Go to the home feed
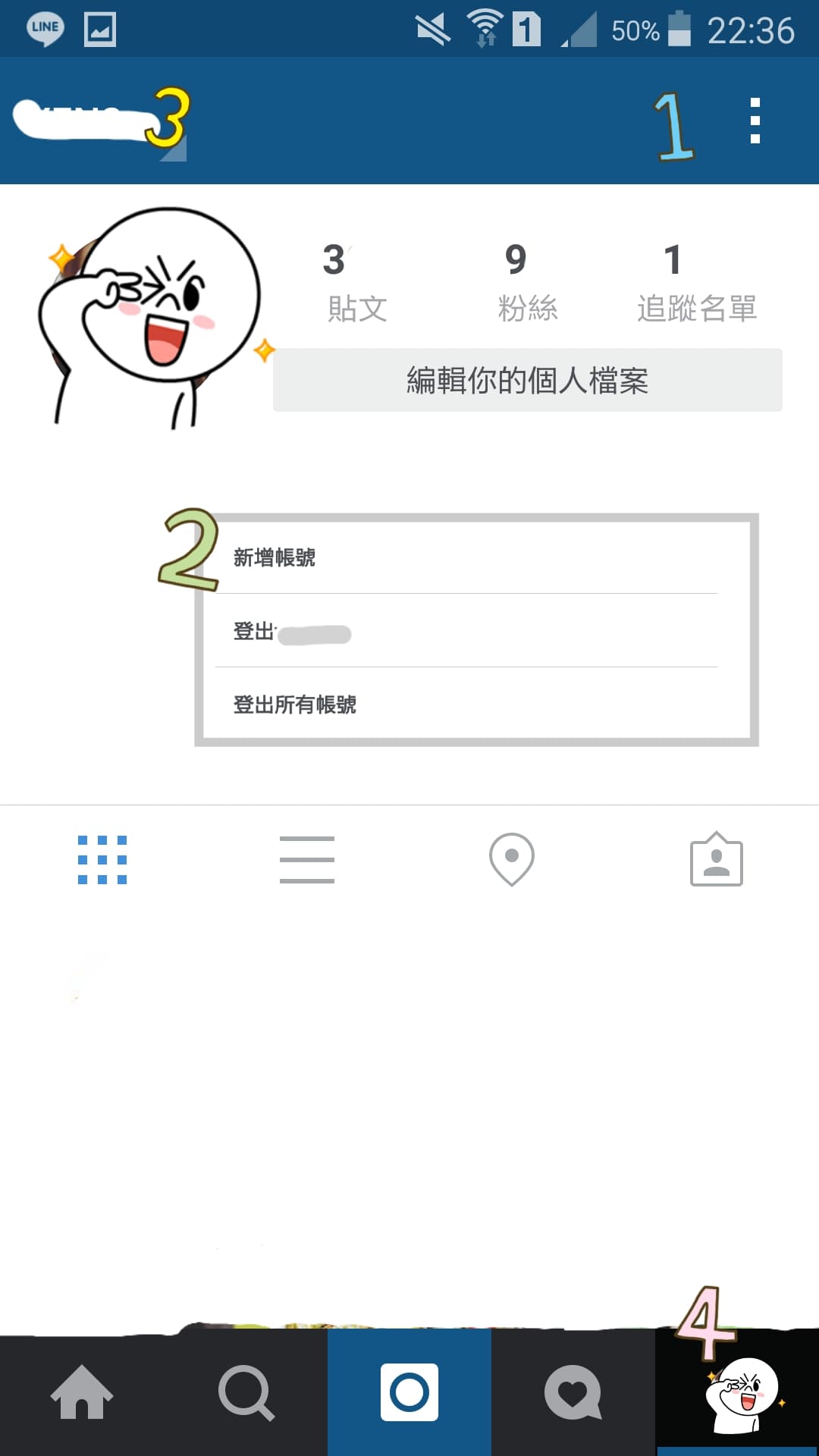Viewport: 819px width, 1456px height. [x=82, y=1392]
